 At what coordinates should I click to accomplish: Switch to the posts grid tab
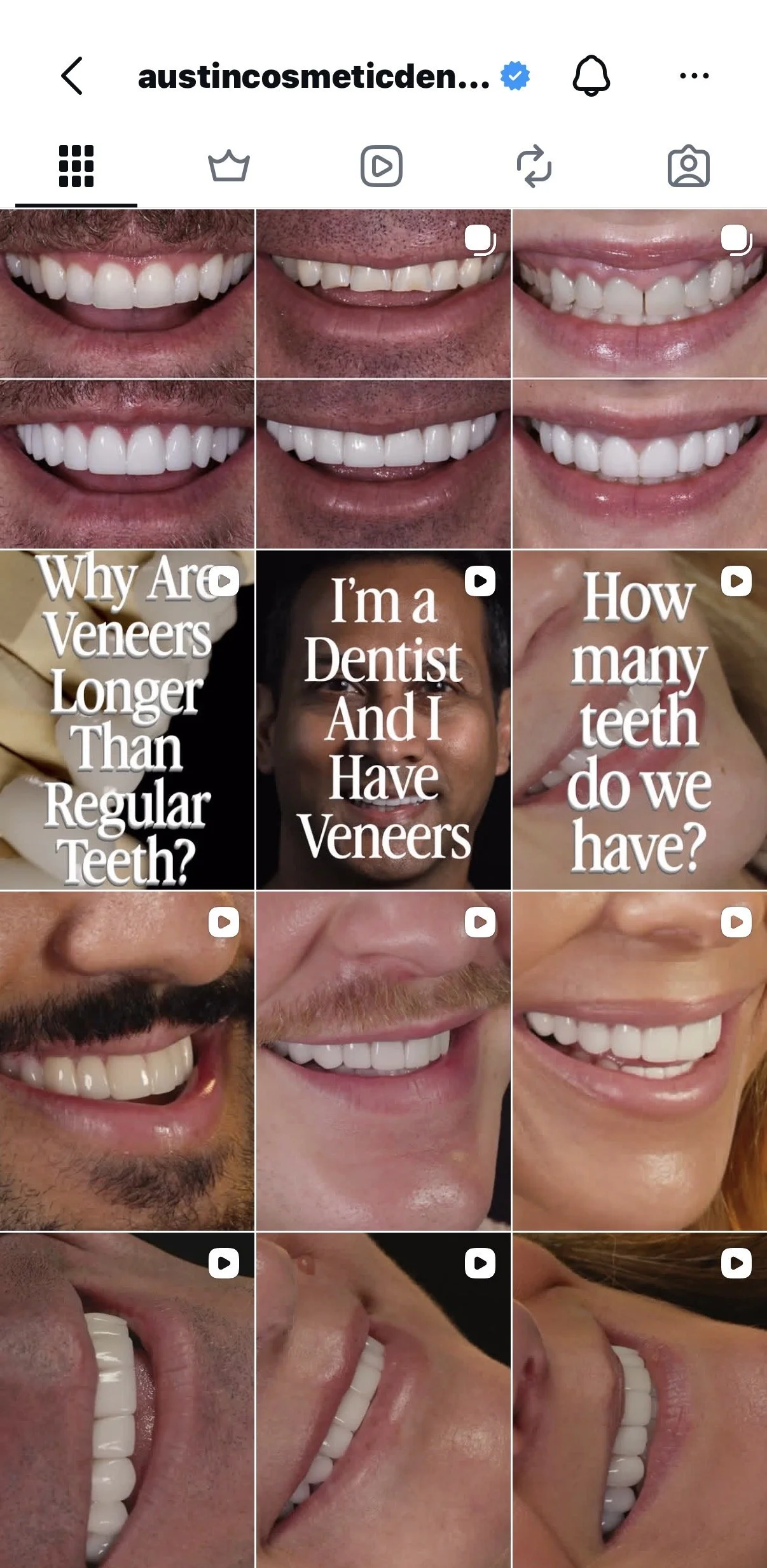point(76,167)
